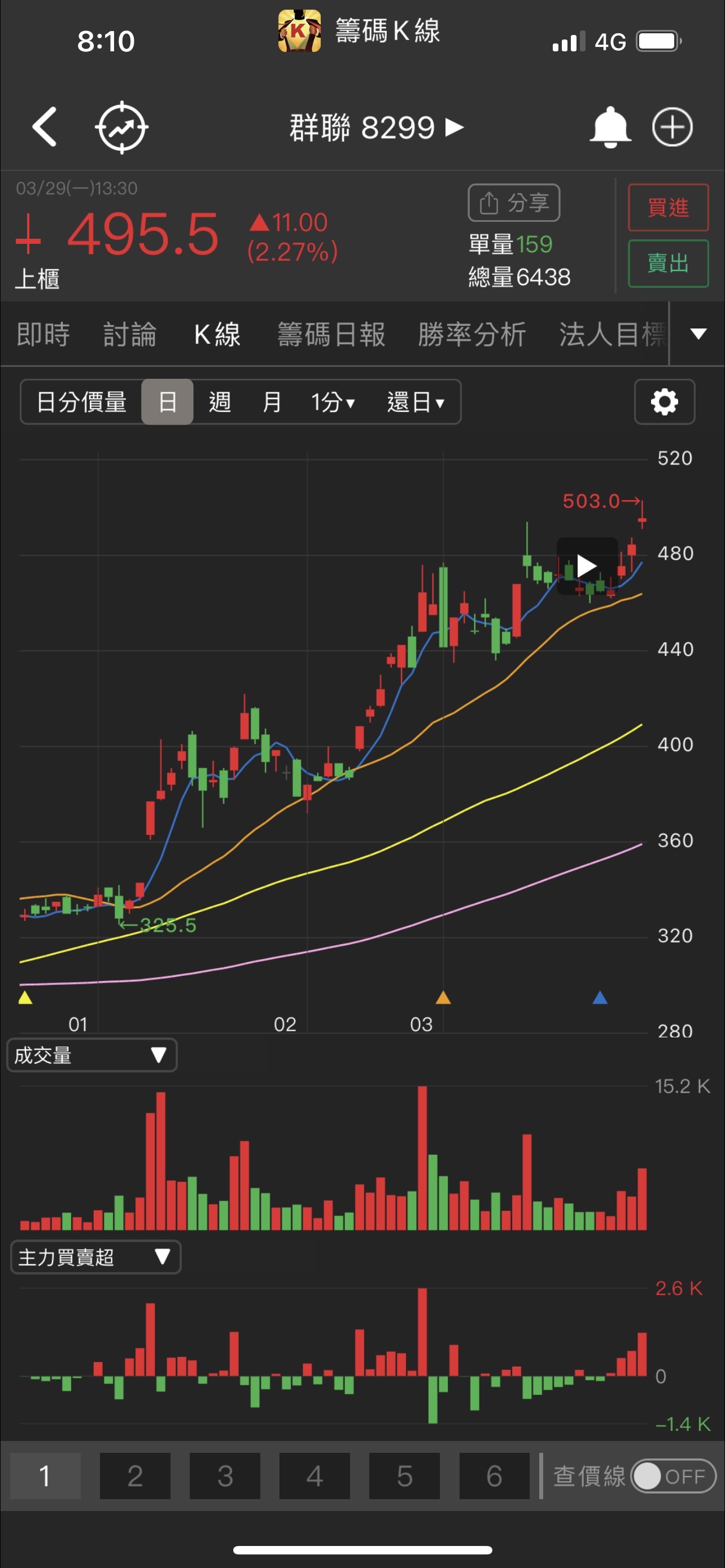The width and height of the screenshot is (725, 1568).
Task: Open the price alert bell
Action: (x=609, y=127)
